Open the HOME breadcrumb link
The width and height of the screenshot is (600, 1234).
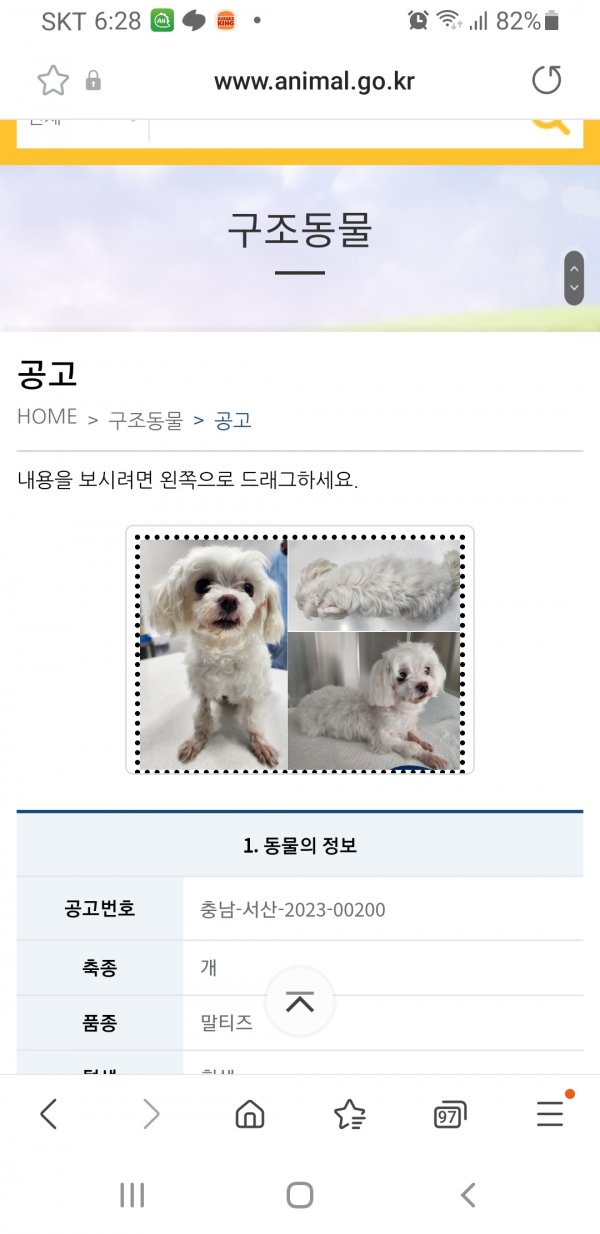point(47,417)
